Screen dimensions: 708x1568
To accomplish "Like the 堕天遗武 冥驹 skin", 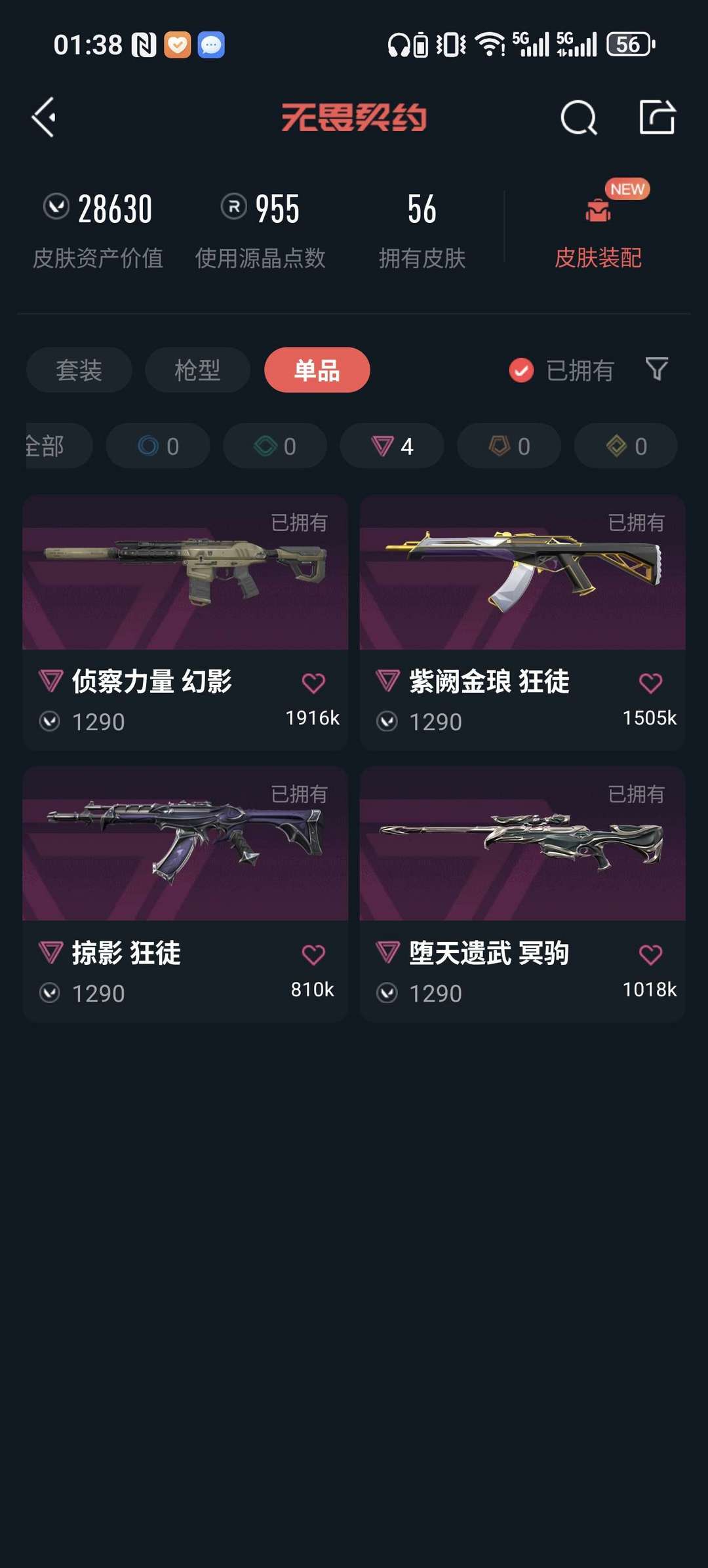I will tap(650, 954).
